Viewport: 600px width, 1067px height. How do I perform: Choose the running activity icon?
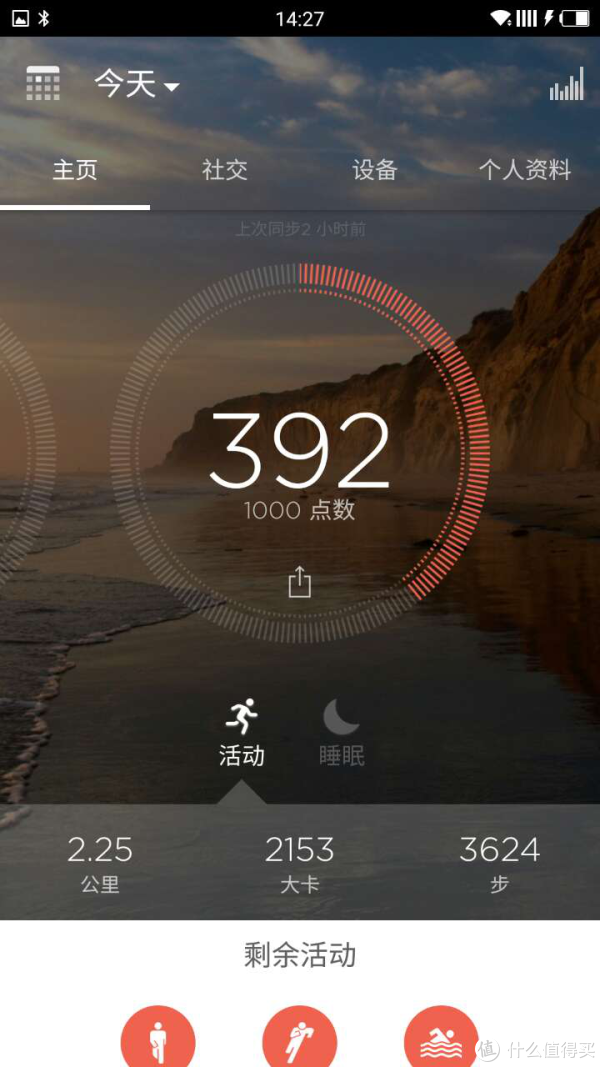tap(299, 1040)
